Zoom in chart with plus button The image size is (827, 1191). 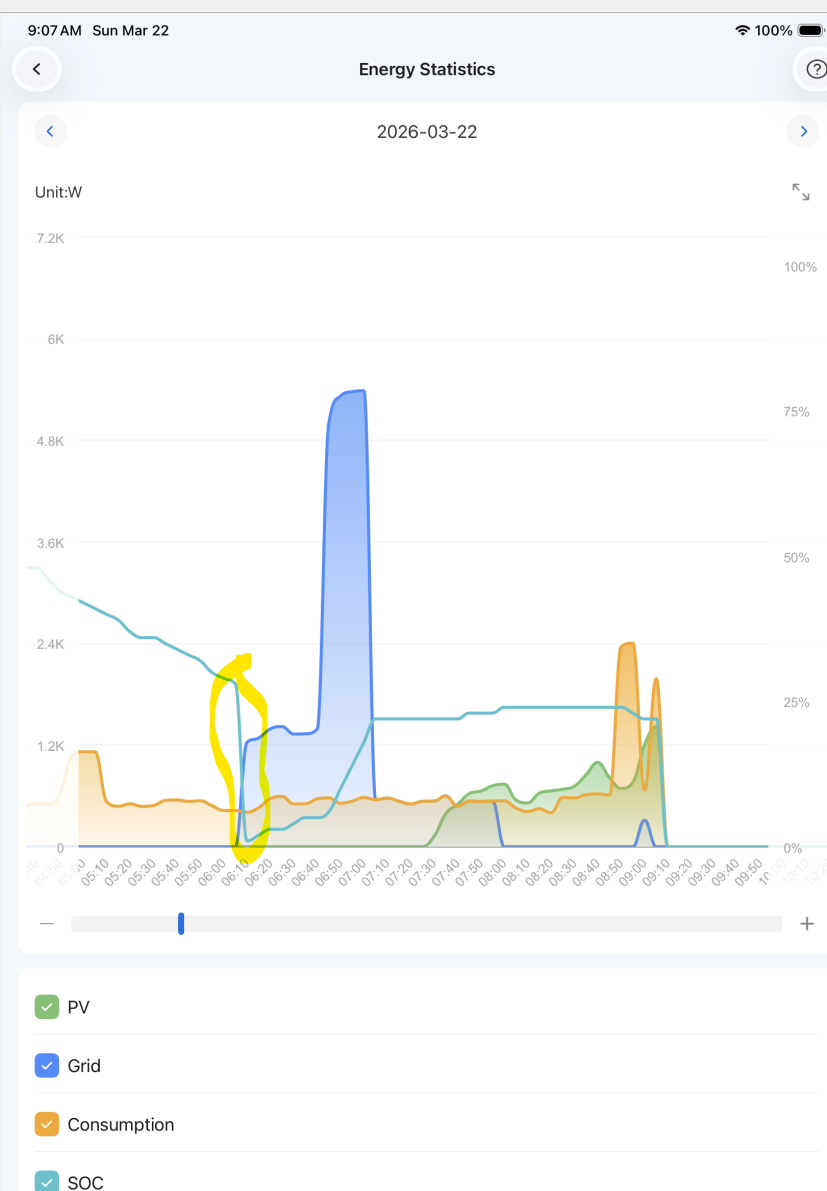(807, 924)
